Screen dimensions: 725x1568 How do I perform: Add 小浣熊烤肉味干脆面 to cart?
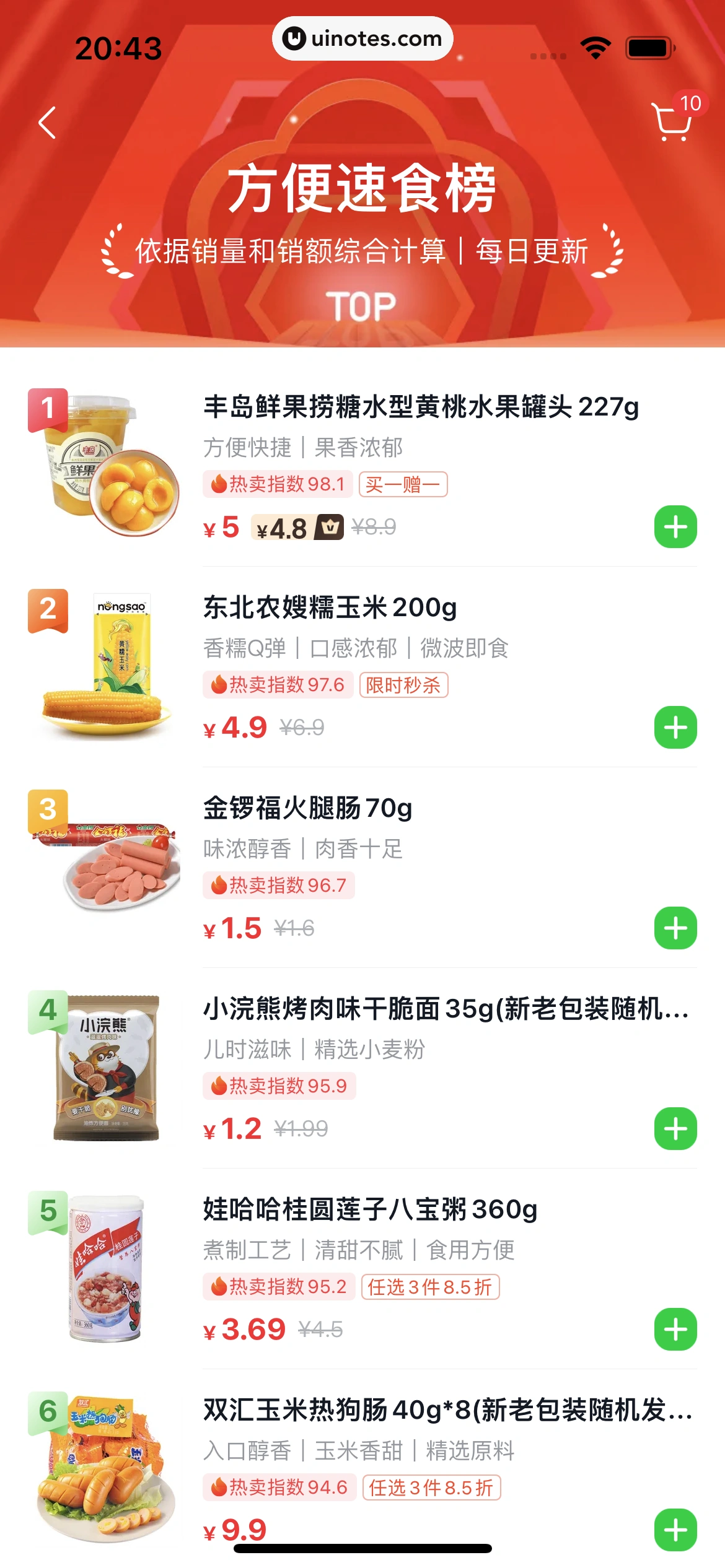click(x=675, y=1129)
